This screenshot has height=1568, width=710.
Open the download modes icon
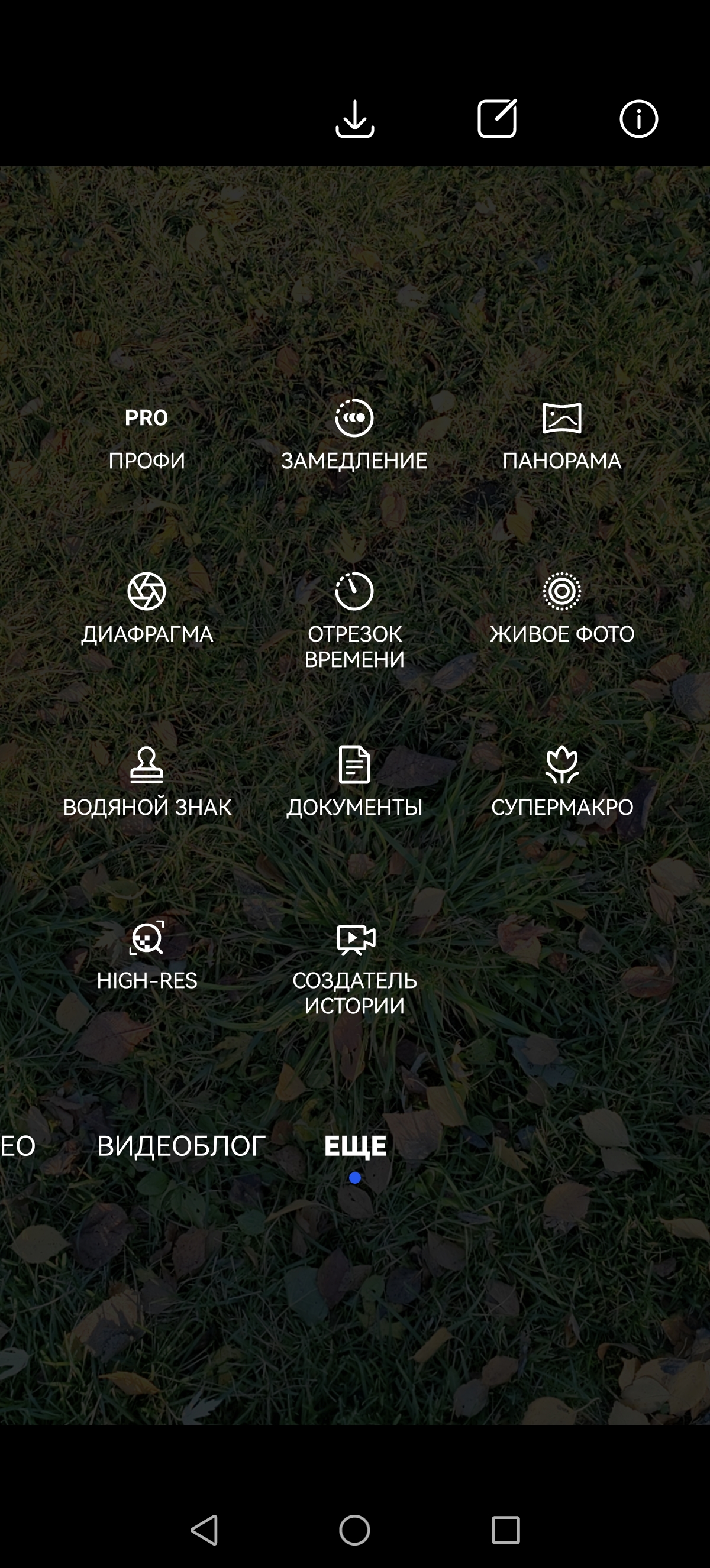pyautogui.click(x=354, y=119)
